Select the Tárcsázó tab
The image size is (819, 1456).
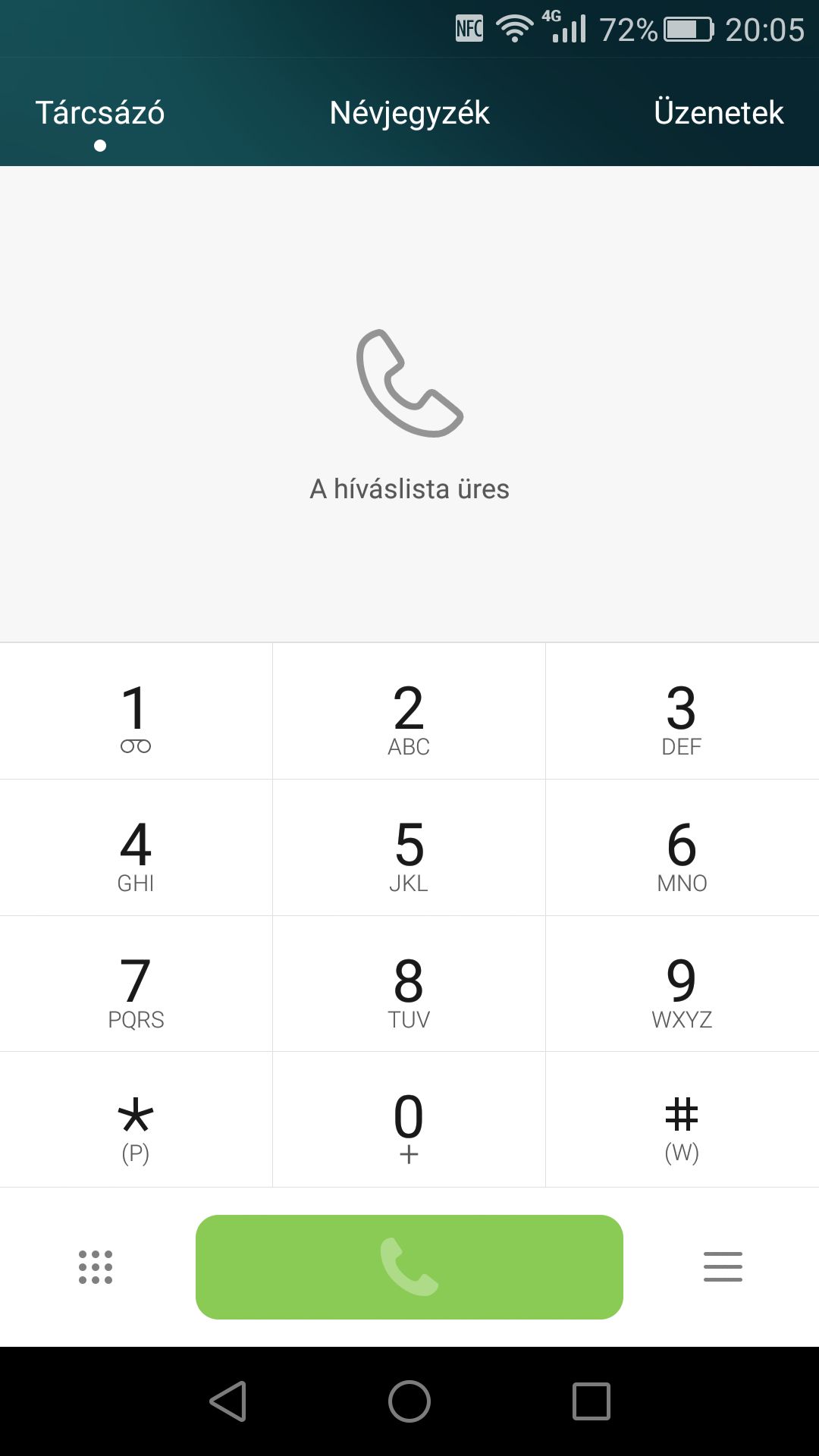click(x=100, y=112)
